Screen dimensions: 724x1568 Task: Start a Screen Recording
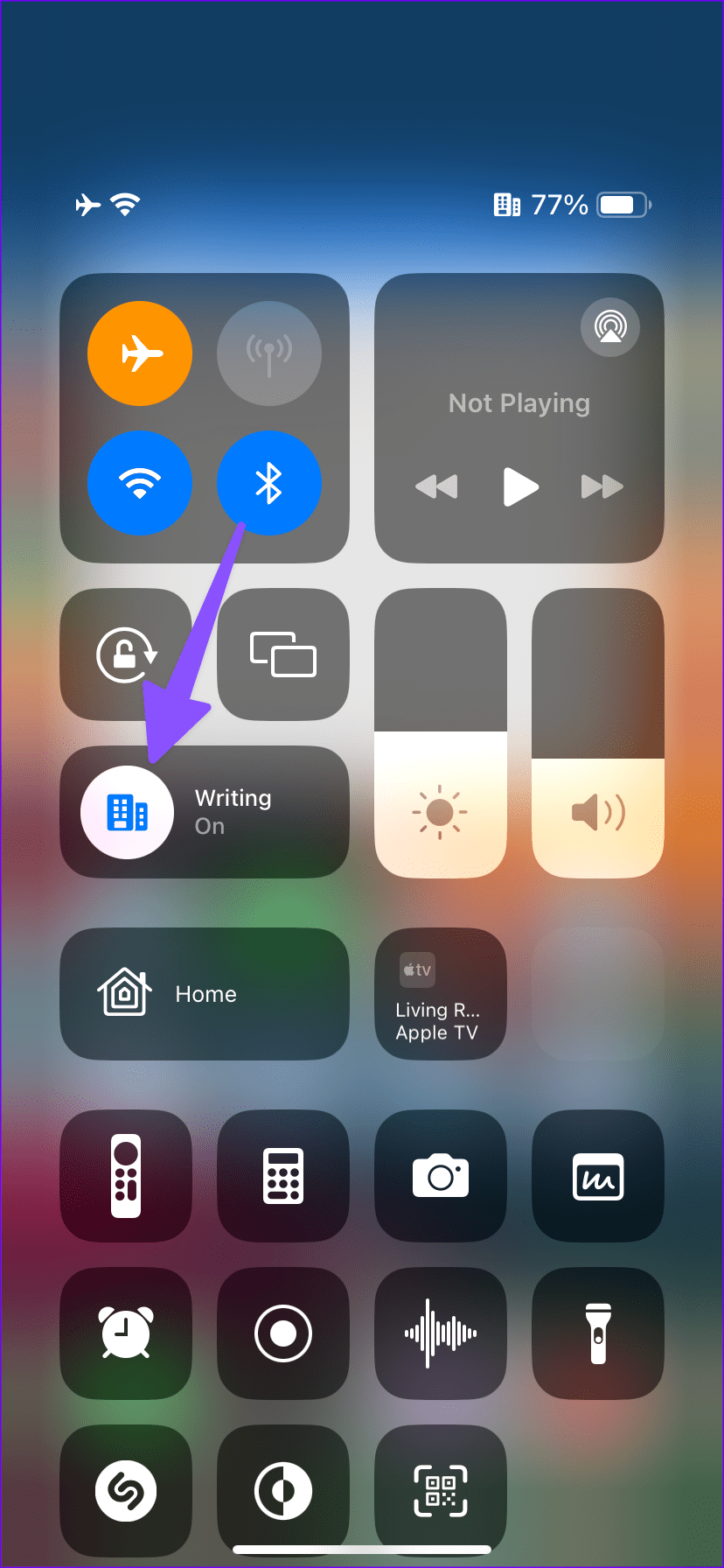tap(282, 1333)
